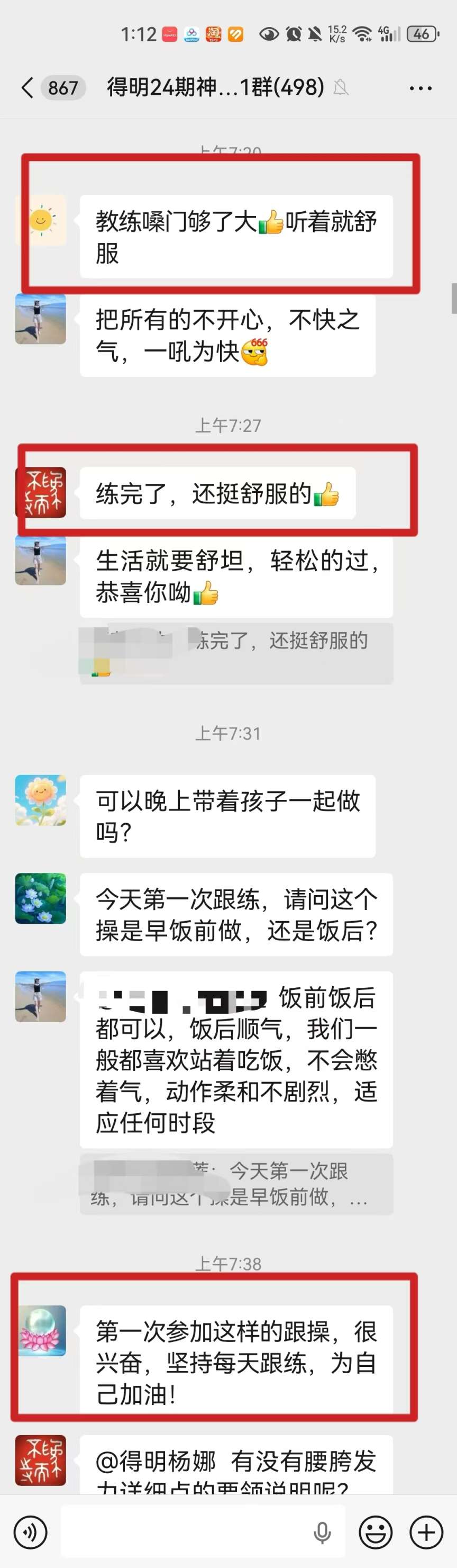Open the emoji picker

[x=375, y=1531]
